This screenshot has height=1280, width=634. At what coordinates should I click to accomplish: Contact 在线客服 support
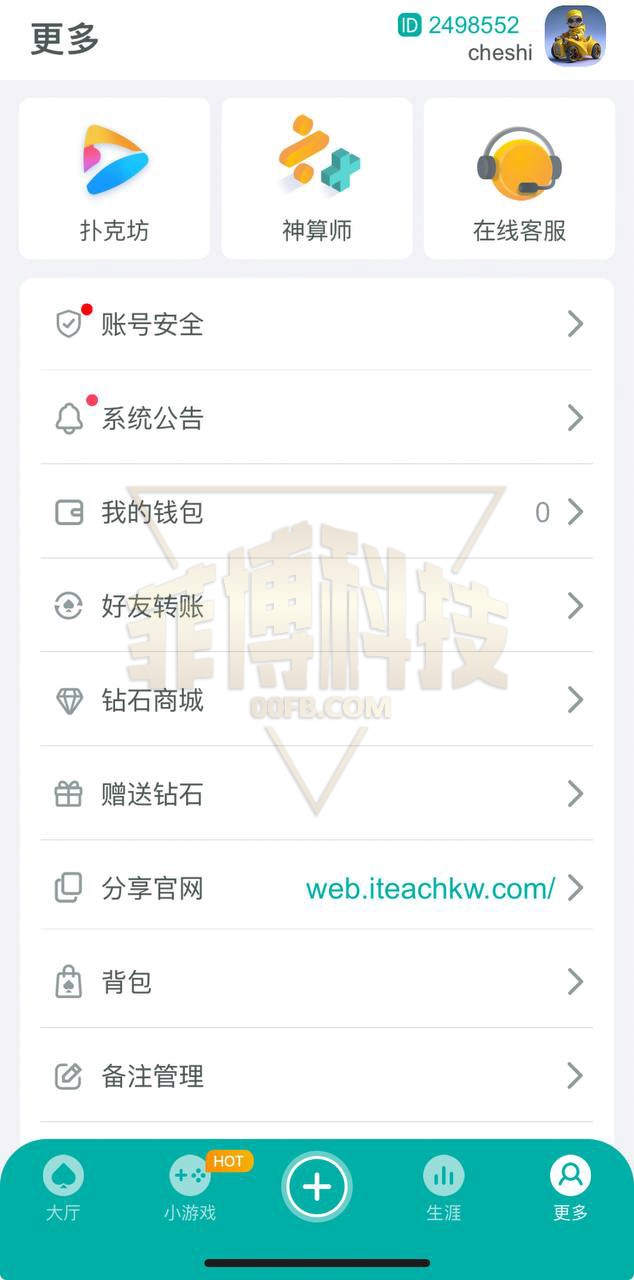click(519, 179)
